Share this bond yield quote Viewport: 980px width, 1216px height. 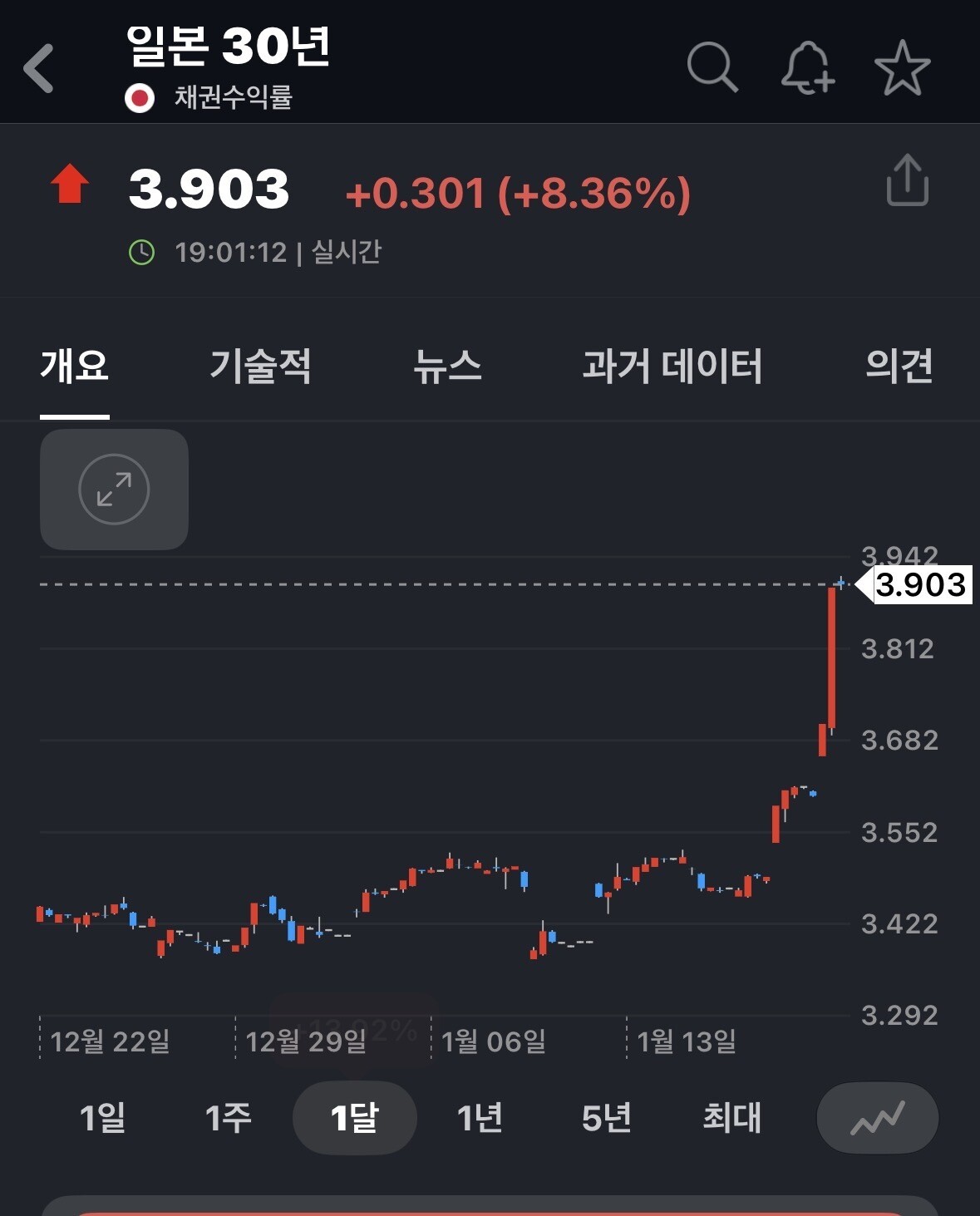(x=907, y=180)
